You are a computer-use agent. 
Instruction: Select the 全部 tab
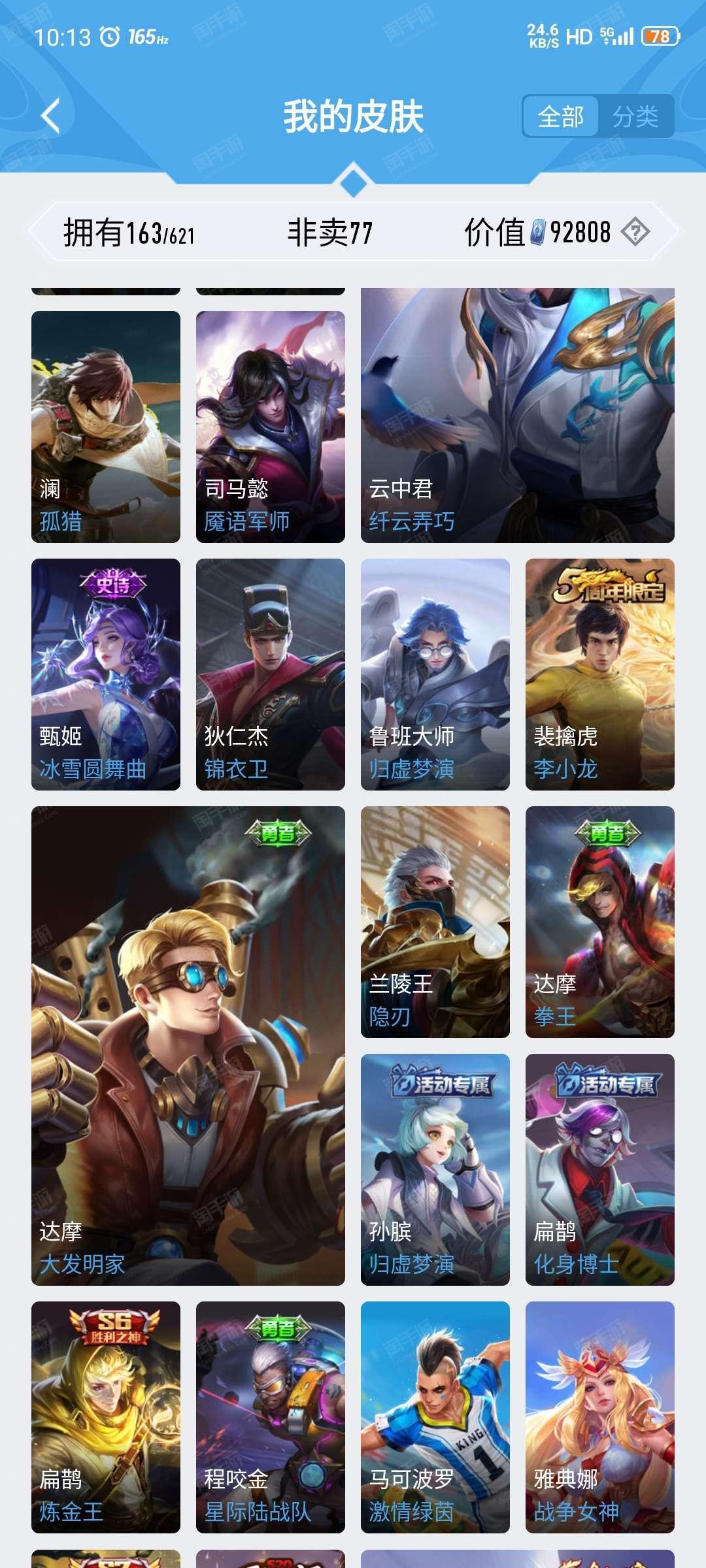(560, 117)
